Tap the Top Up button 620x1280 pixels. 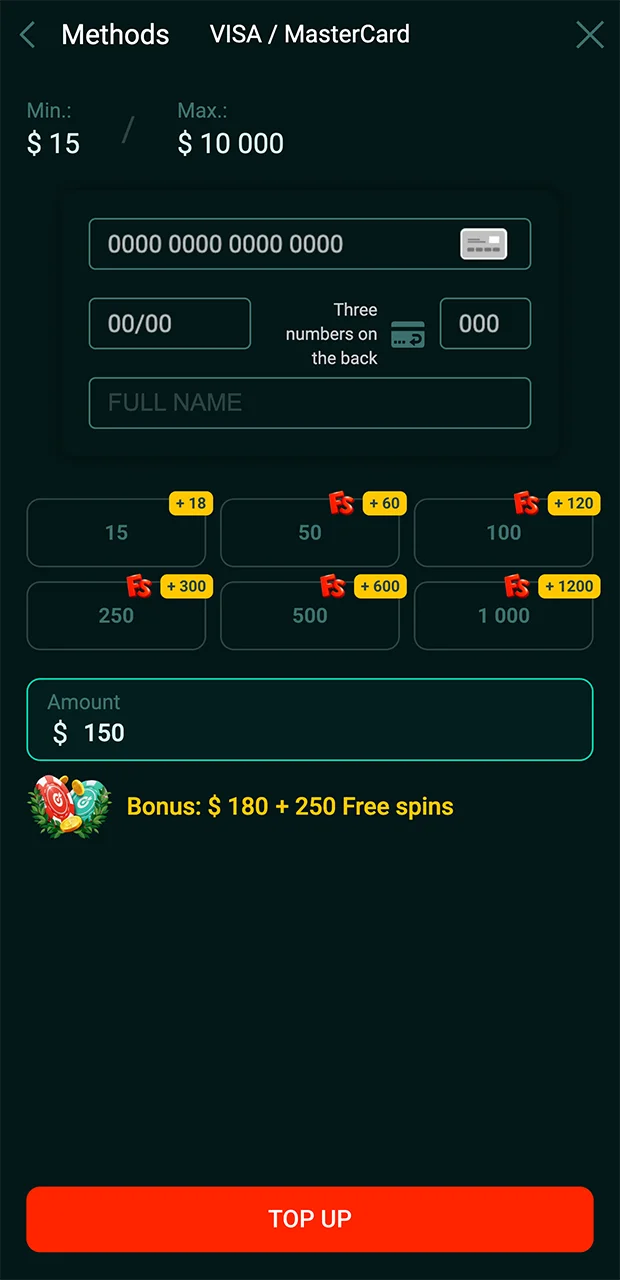pos(309,1219)
